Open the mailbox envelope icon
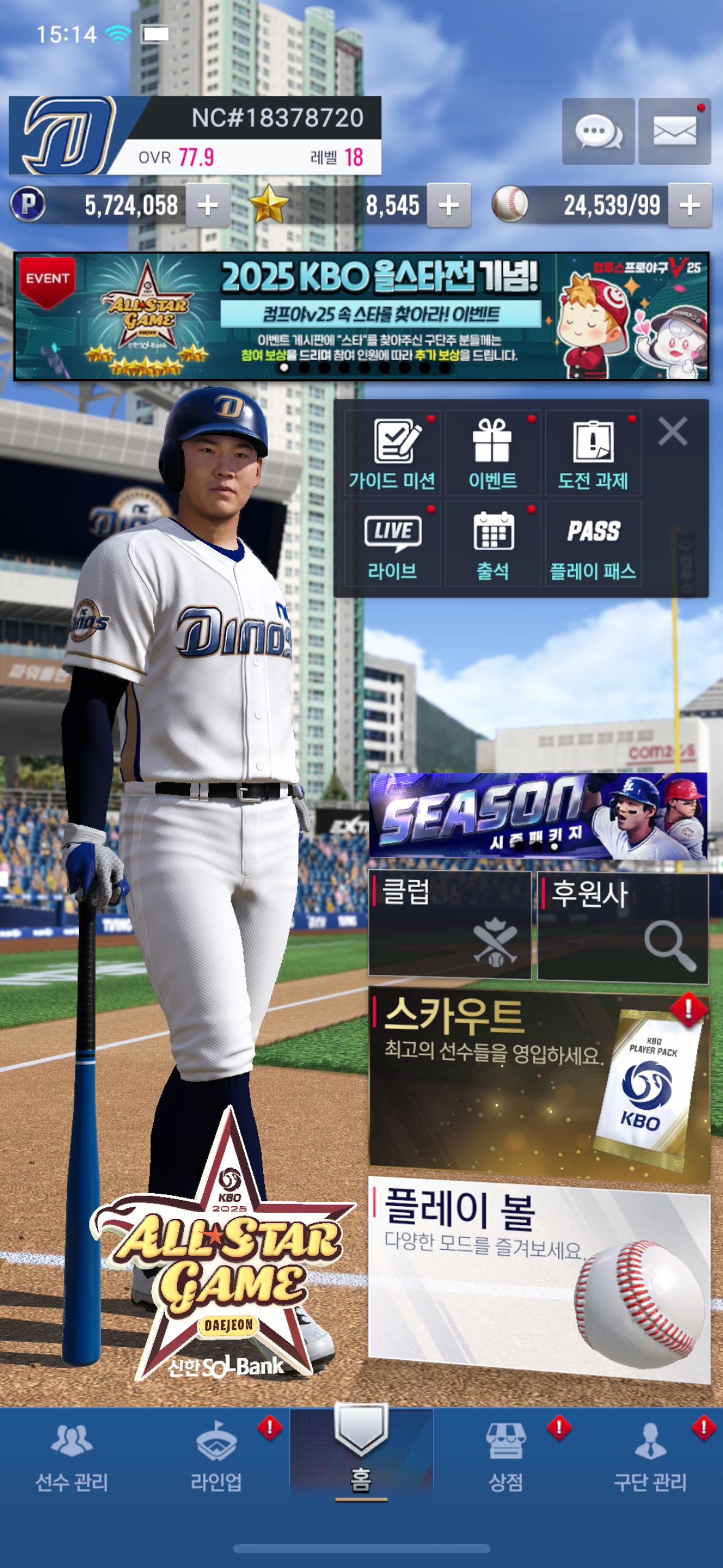Screen dimensions: 723x1568 (x=675, y=131)
